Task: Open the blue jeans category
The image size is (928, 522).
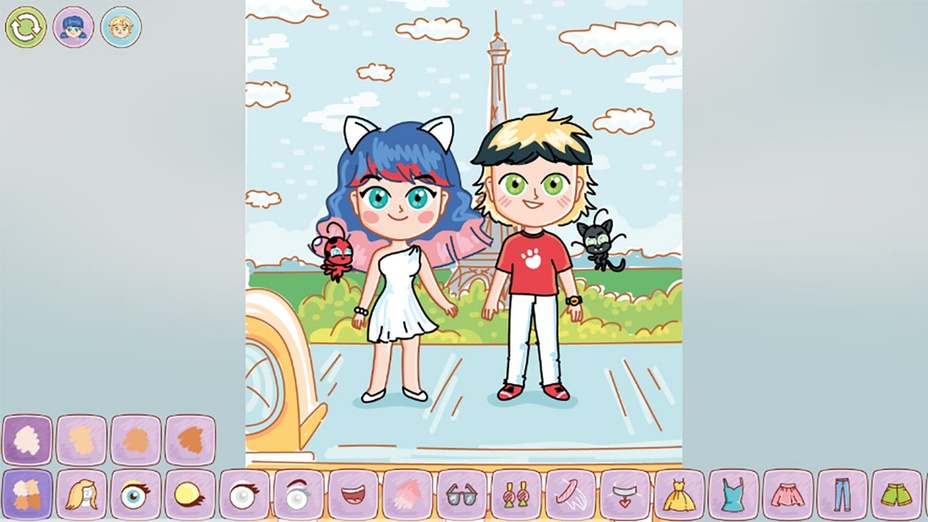Action: 842,495
